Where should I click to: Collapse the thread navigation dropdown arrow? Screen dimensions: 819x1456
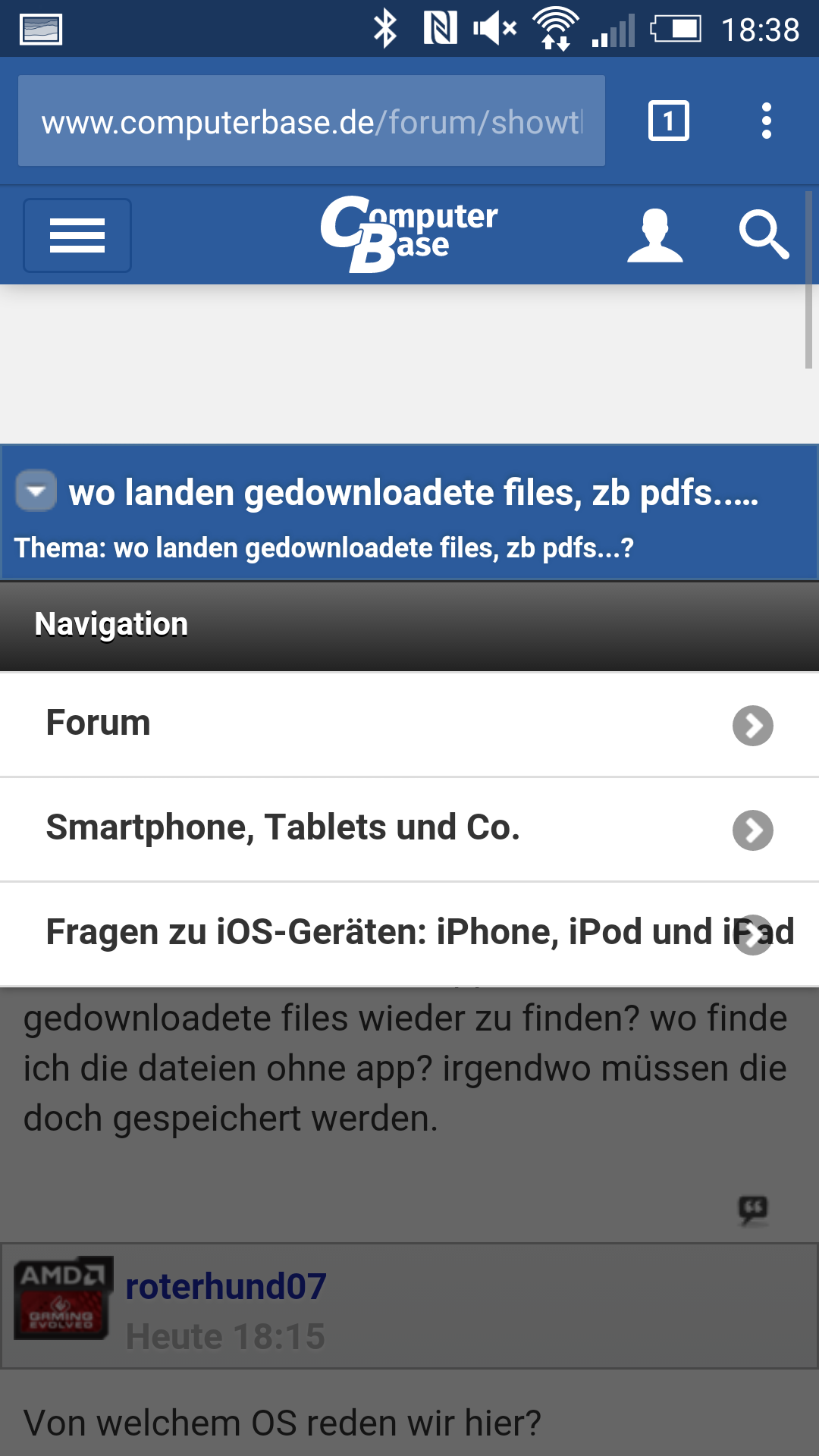[x=36, y=491]
